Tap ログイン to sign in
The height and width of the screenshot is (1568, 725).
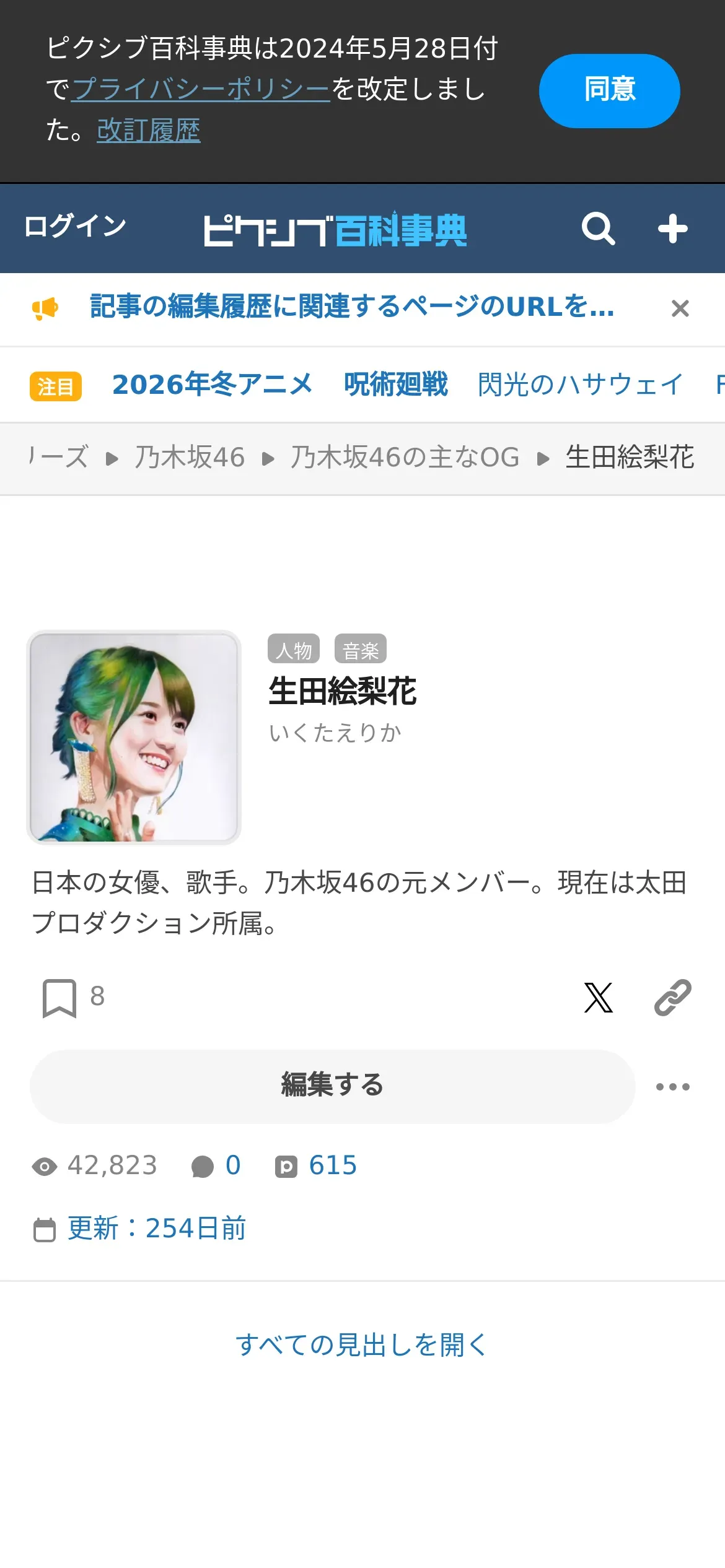tap(75, 226)
